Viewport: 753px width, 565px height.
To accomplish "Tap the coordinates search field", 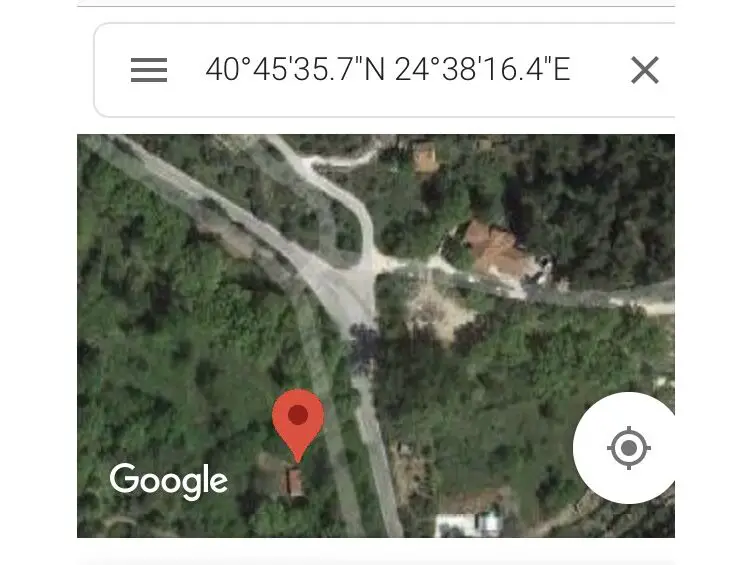I will click(x=388, y=70).
